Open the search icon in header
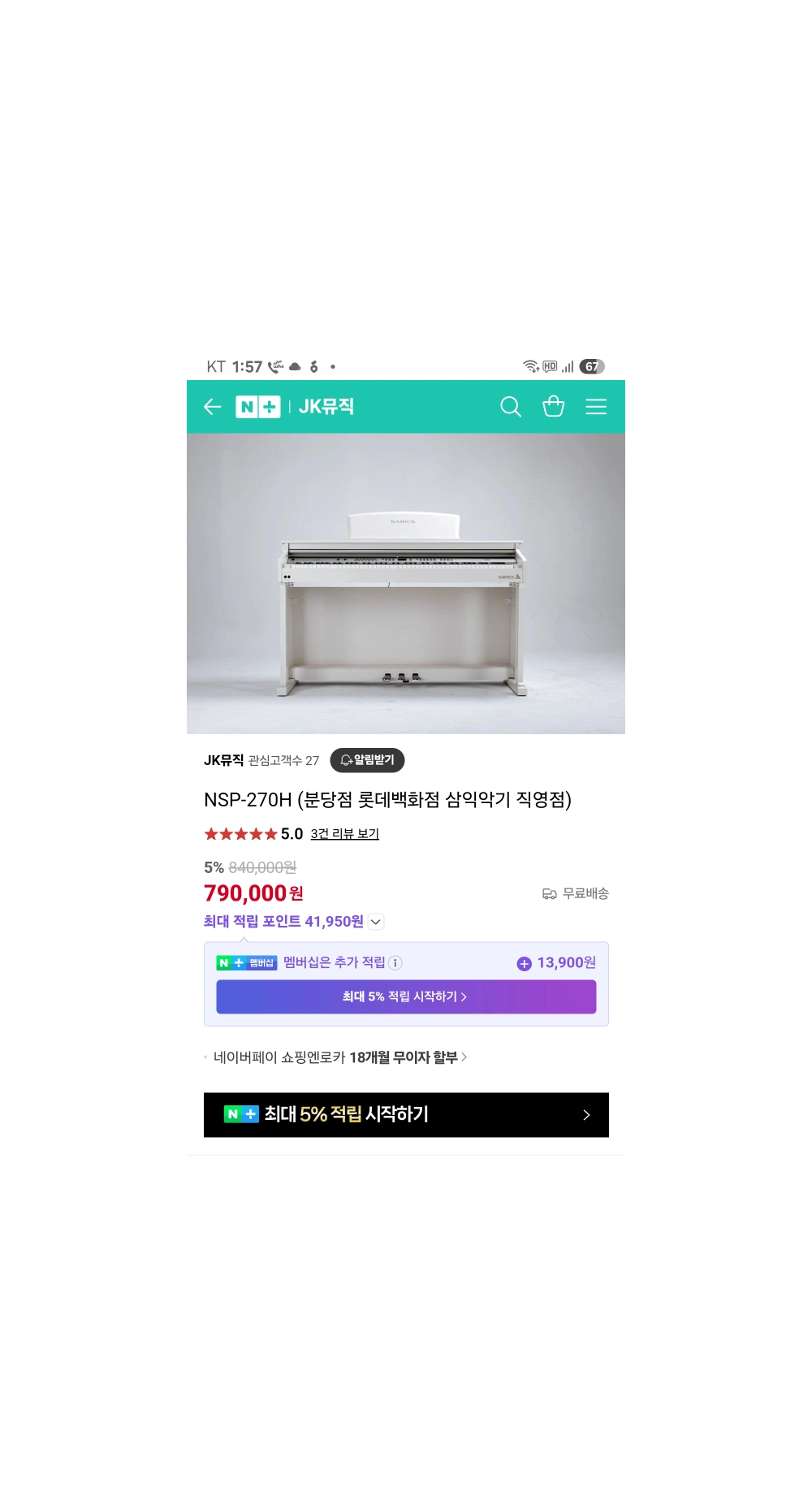 click(x=510, y=407)
